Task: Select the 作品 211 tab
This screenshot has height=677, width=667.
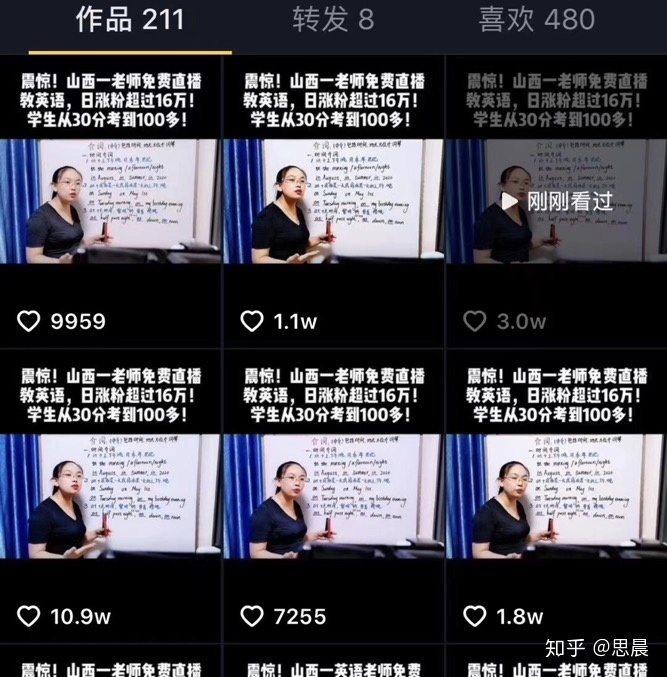Action: tap(130, 20)
